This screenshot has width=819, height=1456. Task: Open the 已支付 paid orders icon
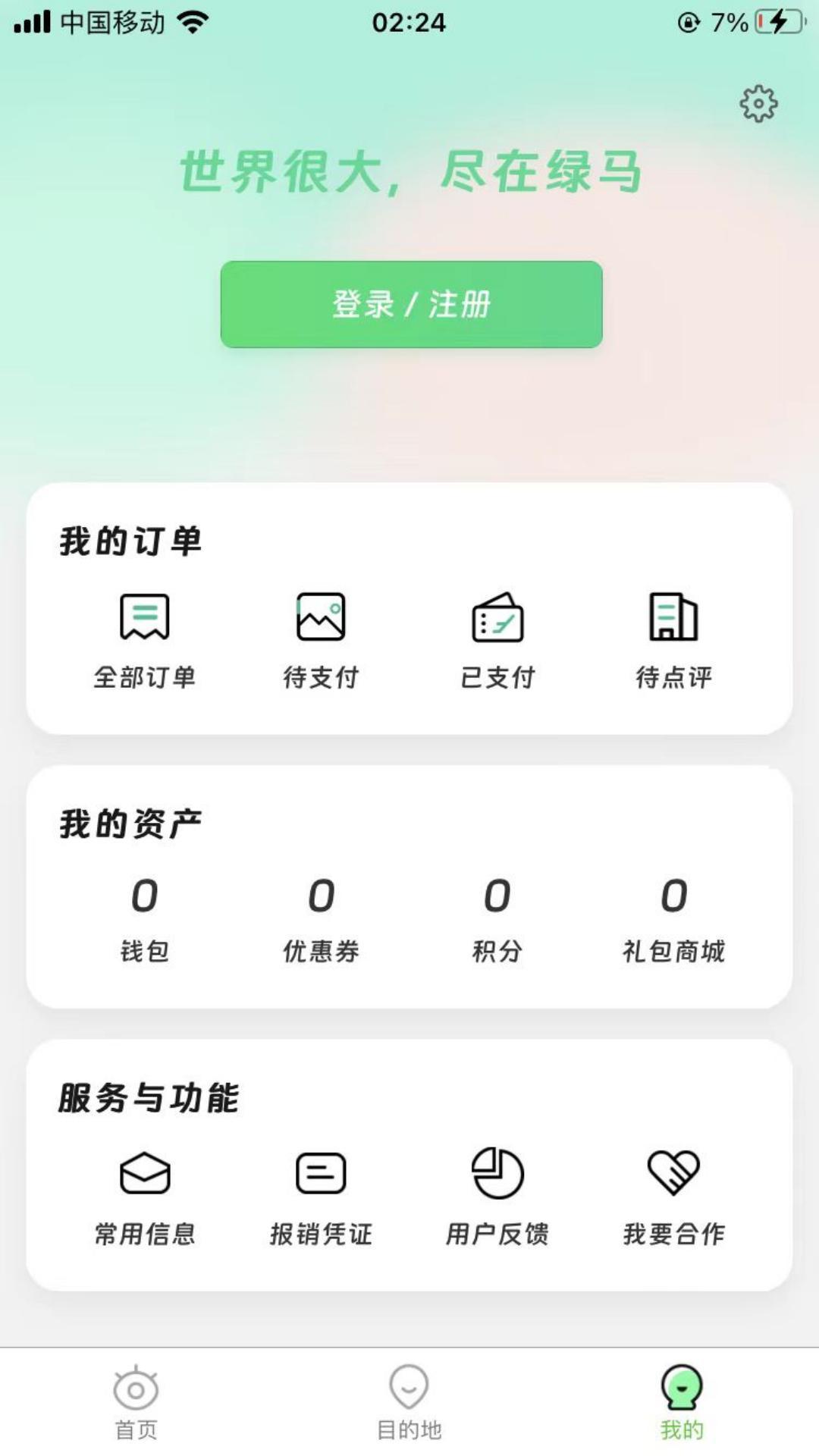click(498, 617)
